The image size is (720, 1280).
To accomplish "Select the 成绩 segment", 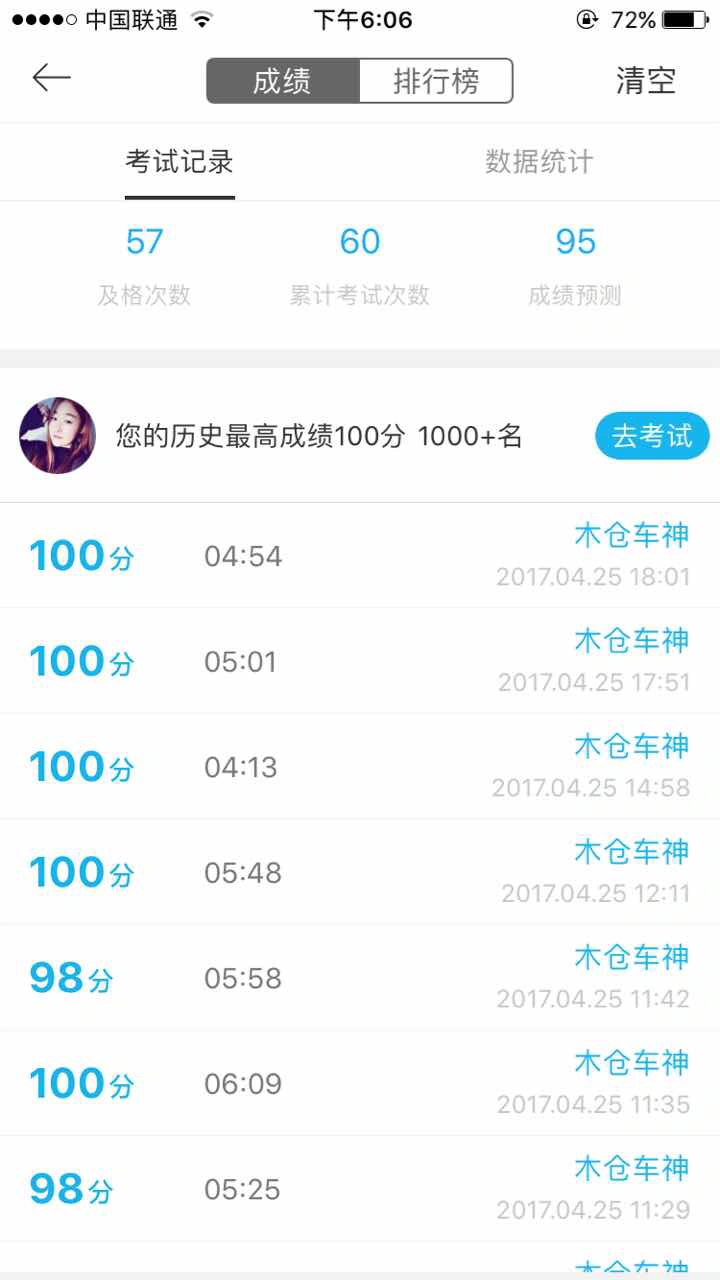I will [283, 81].
